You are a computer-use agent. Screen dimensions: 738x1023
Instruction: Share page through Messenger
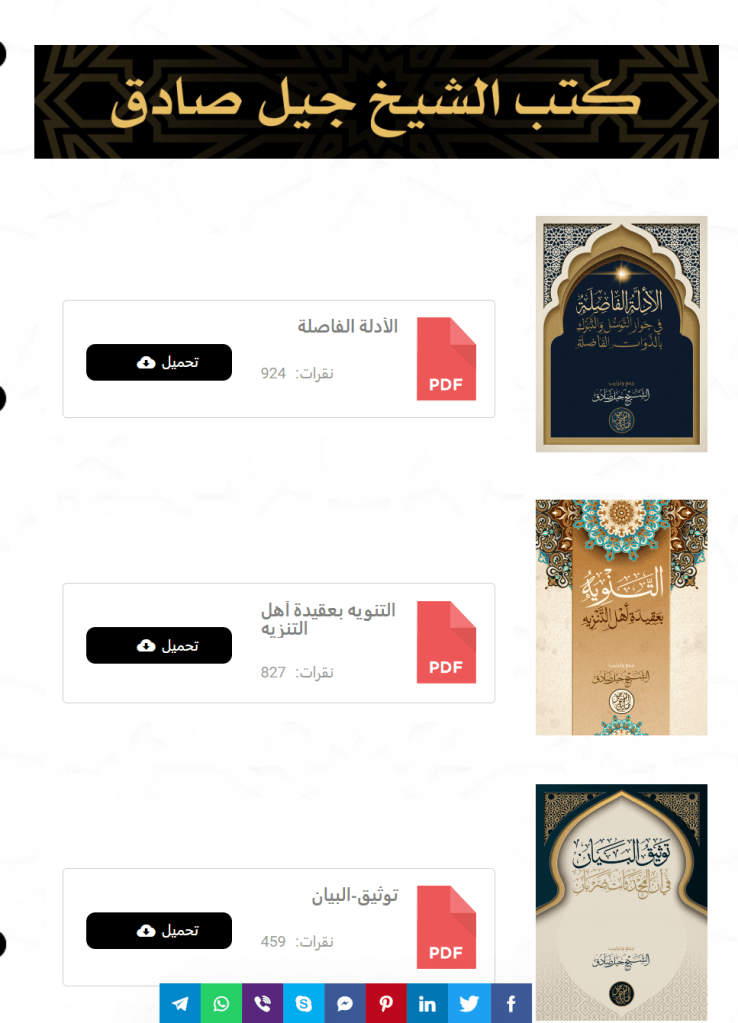point(344,1003)
